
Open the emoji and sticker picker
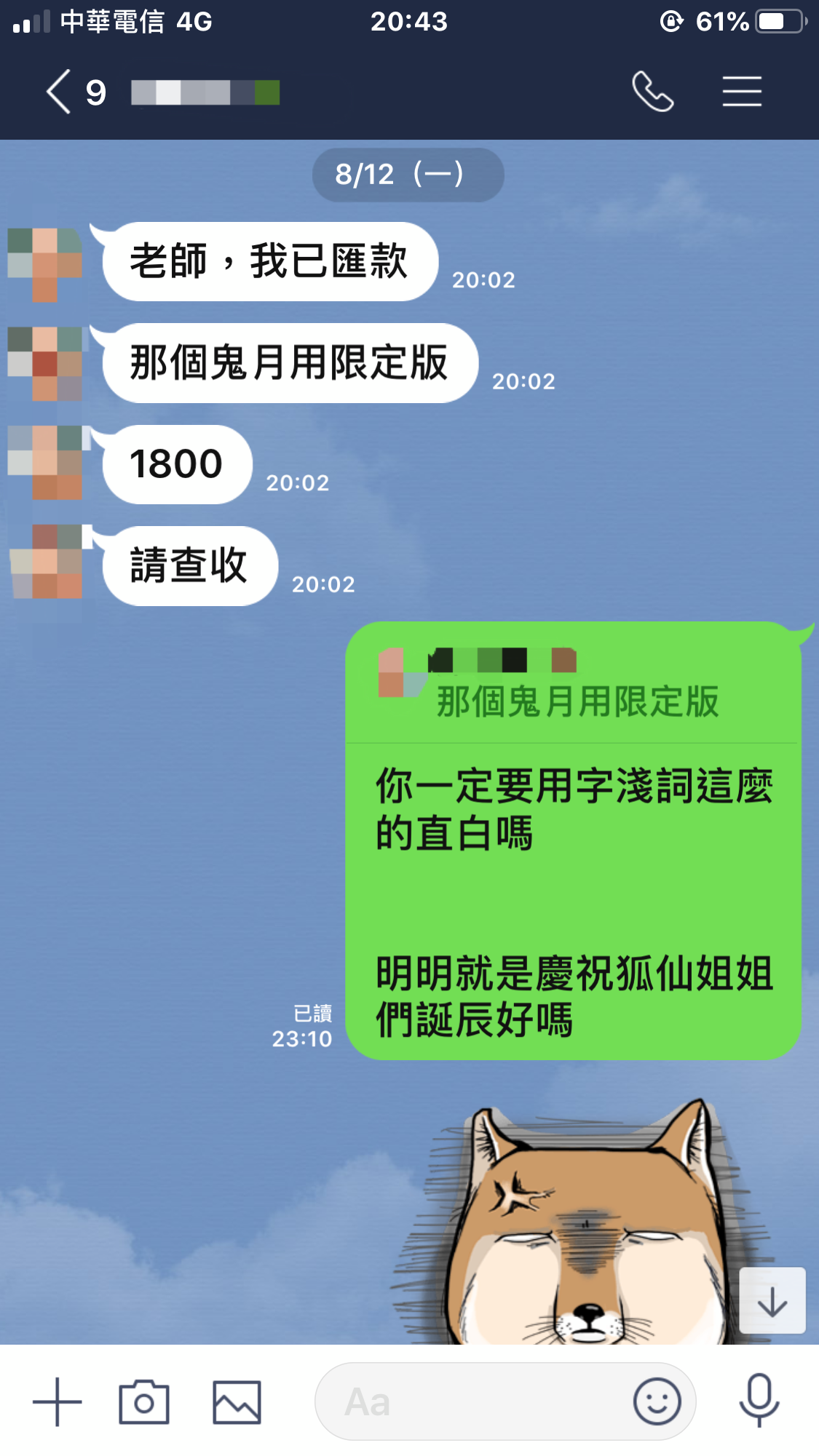tap(657, 1401)
